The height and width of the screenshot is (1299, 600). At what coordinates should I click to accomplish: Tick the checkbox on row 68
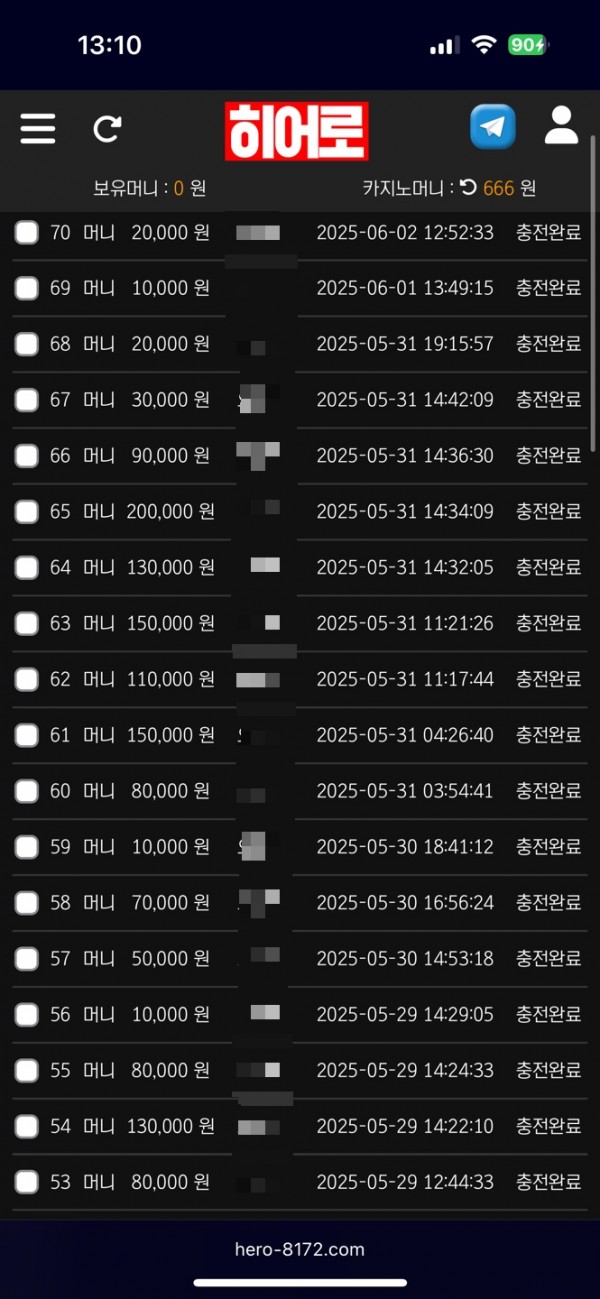[x=27, y=344]
